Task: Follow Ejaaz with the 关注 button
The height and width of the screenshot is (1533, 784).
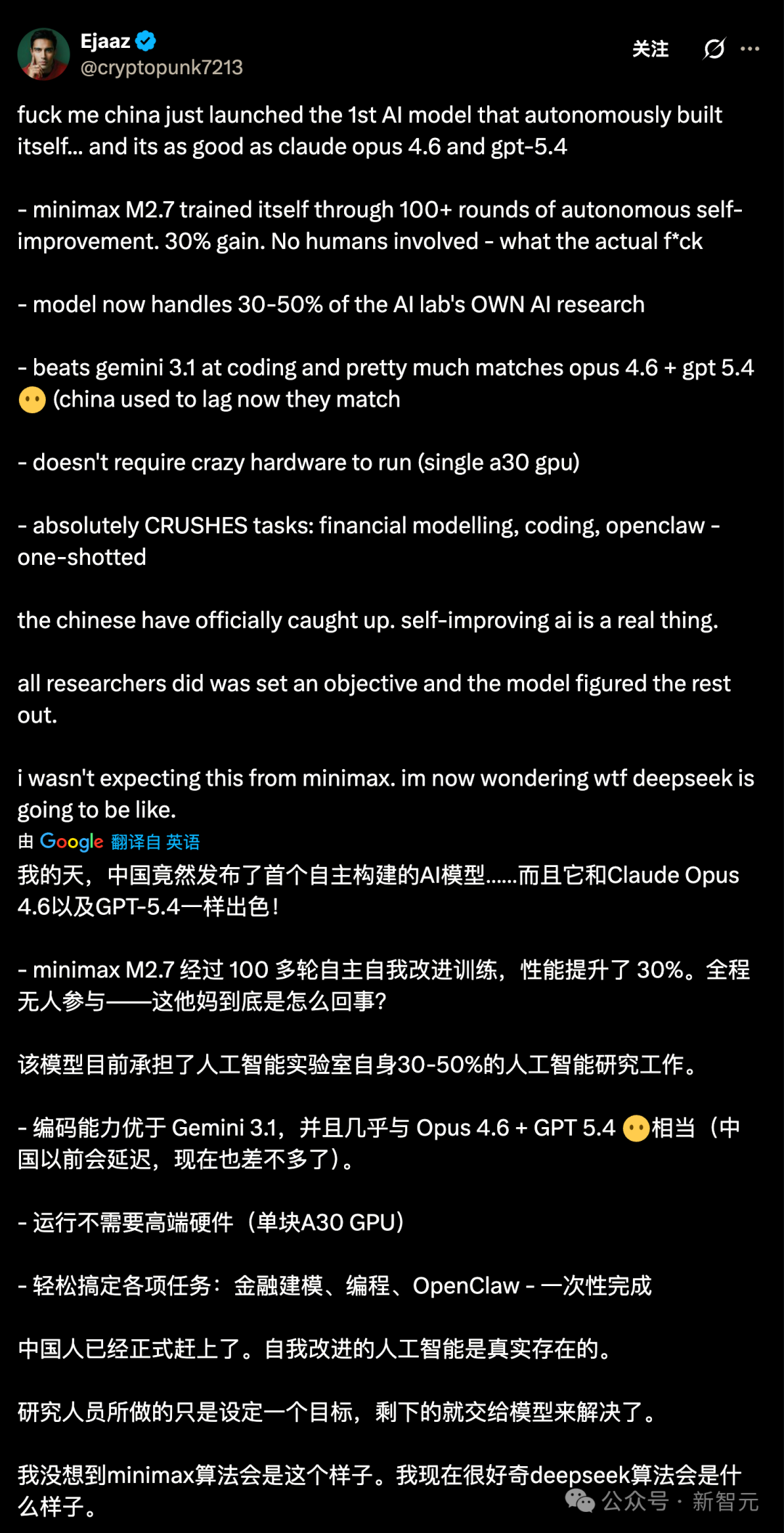Action: [650, 49]
